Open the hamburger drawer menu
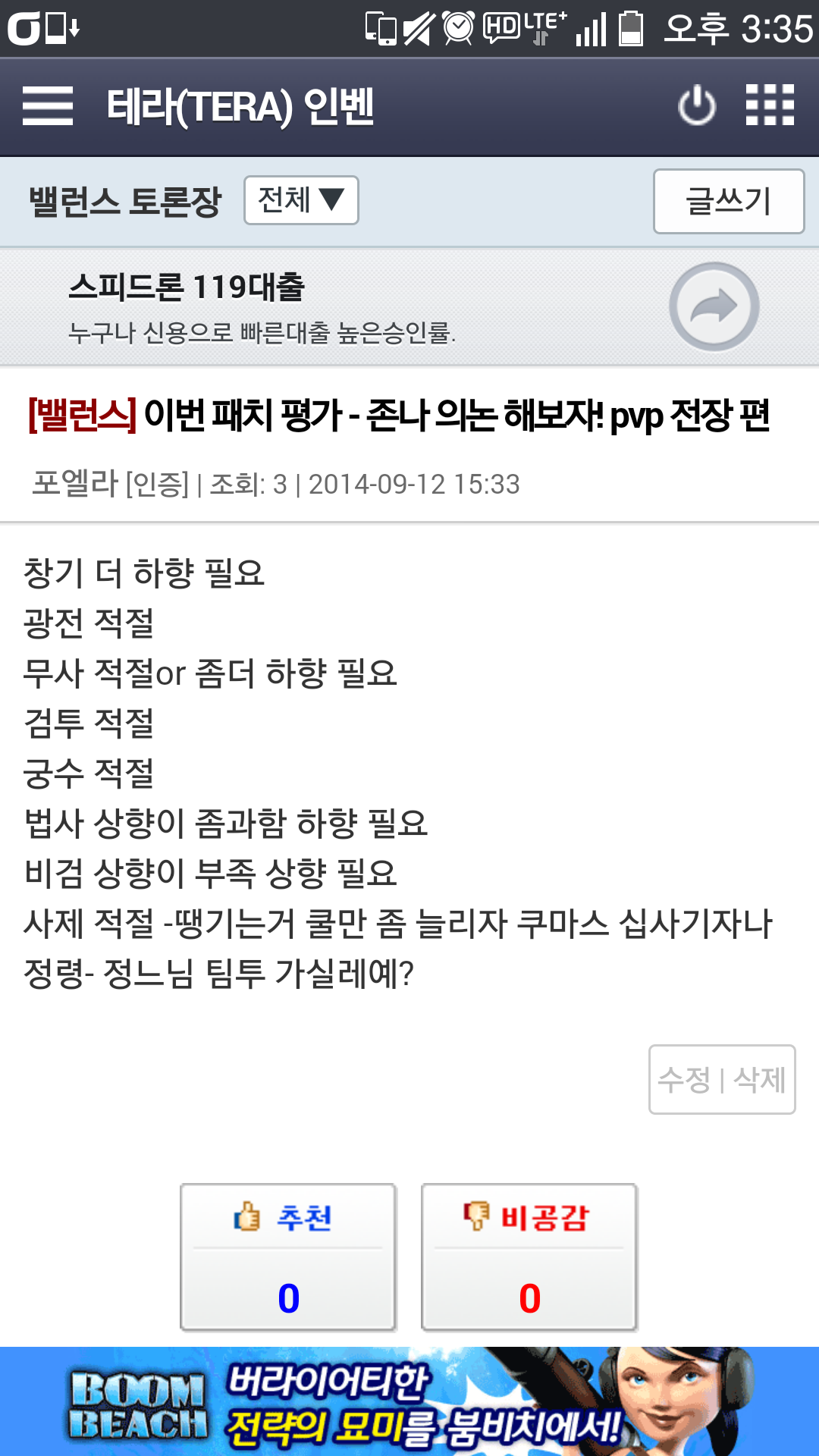The width and height of the screenshot is (819, 1456). tap(48, 106)
